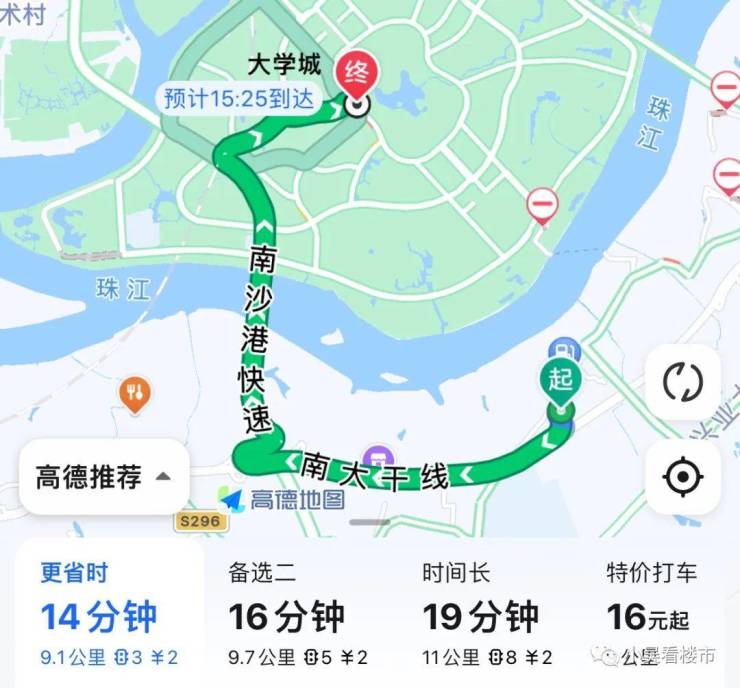The image size is (740, 688).
Task: Refresh the route with the circular arrows button
Action: click(682, 382)
